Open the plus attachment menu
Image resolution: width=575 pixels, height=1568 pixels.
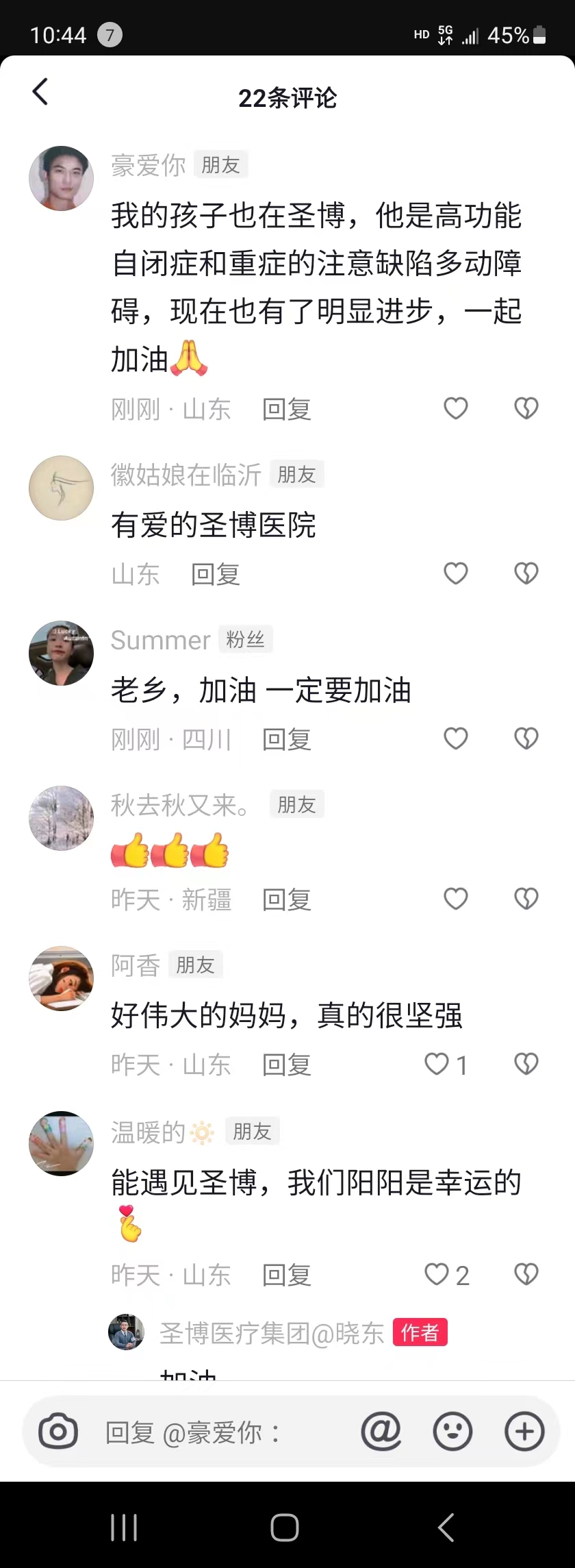click(x=524, y=1432)
